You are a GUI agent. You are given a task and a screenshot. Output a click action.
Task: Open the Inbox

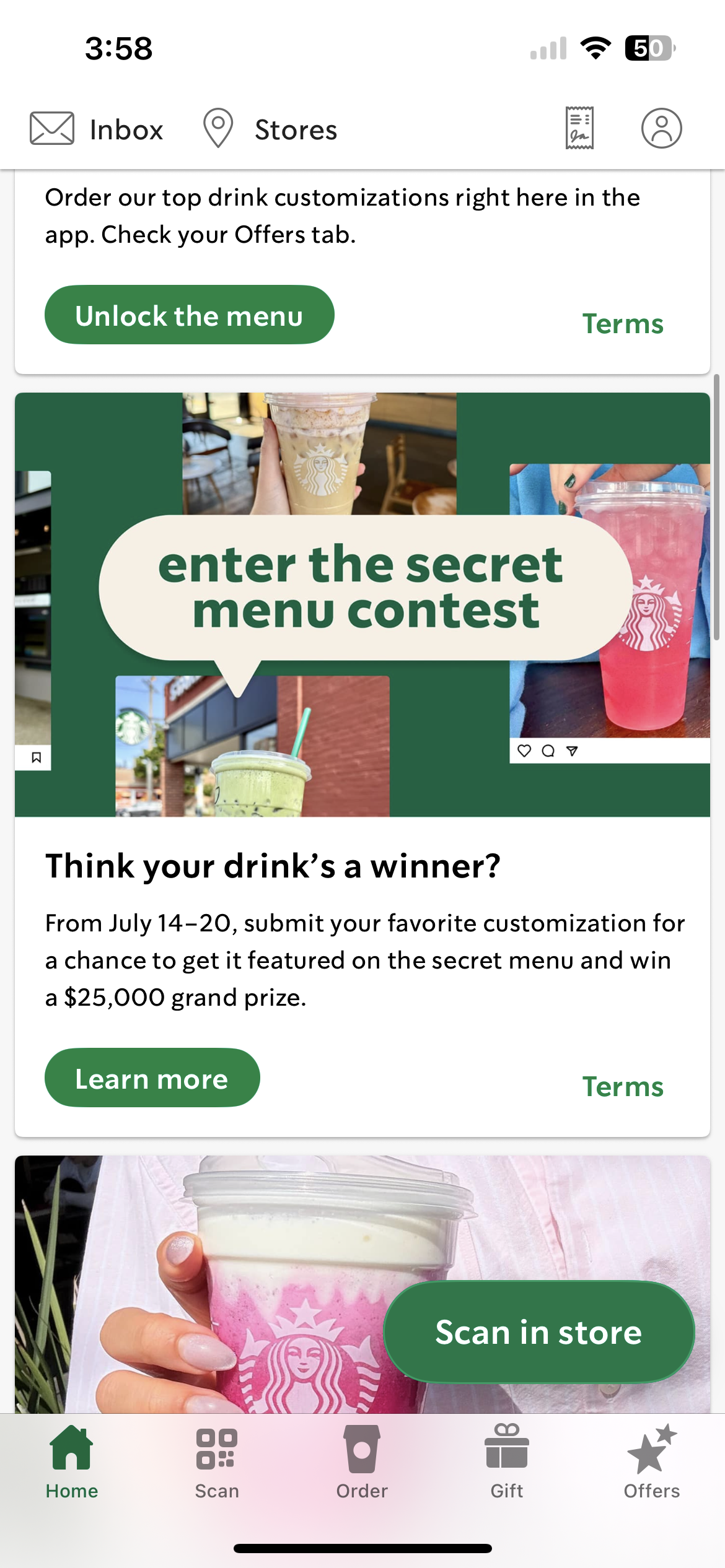(x=97, y=129)
